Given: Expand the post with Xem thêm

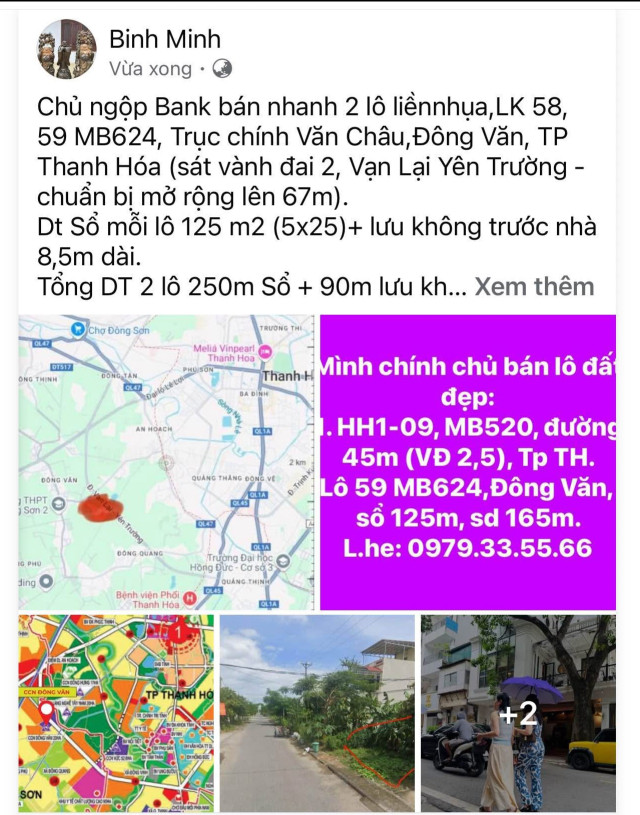Looking at the screenshot, I should (x=534, y=287).
